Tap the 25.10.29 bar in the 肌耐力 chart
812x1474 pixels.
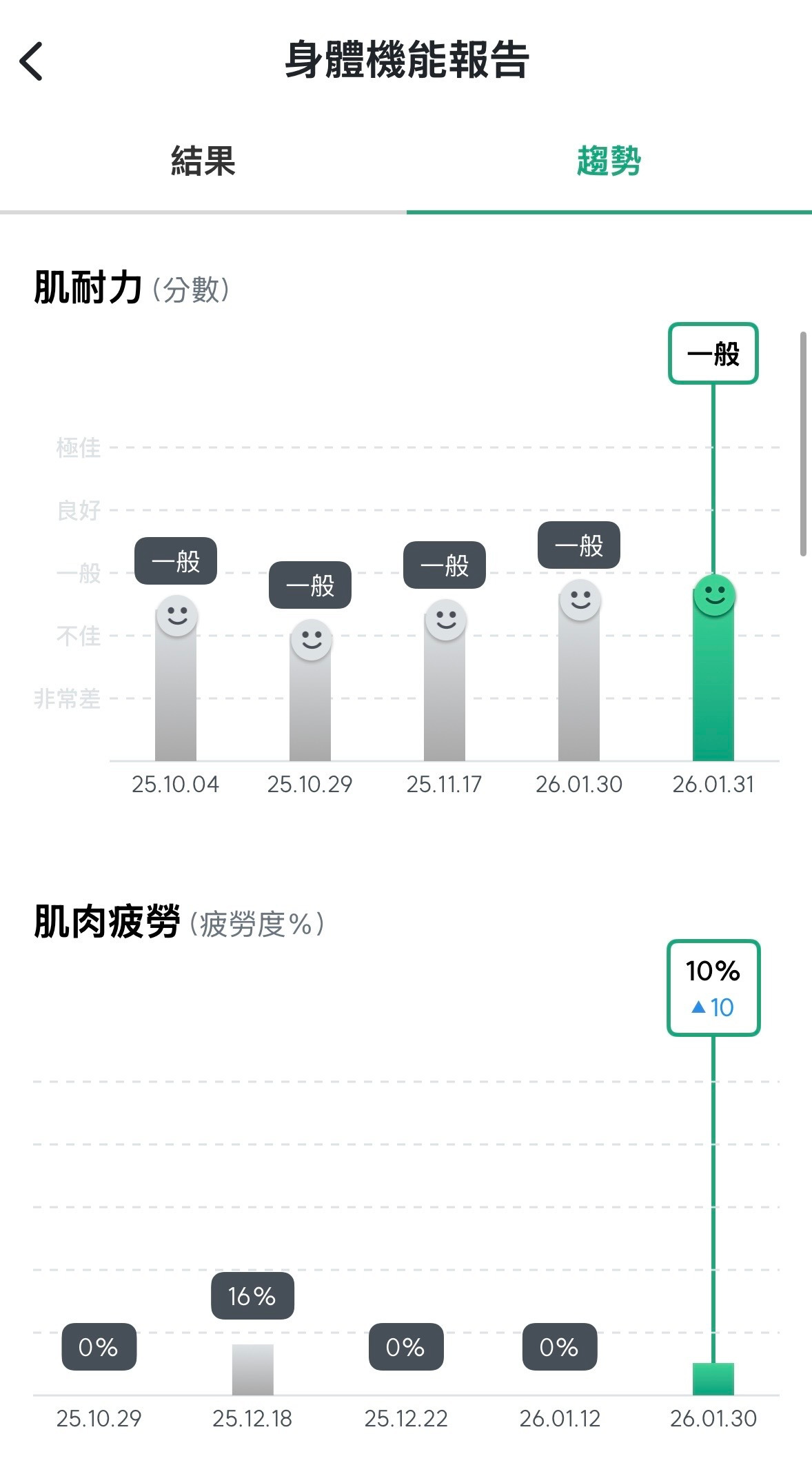310,698
